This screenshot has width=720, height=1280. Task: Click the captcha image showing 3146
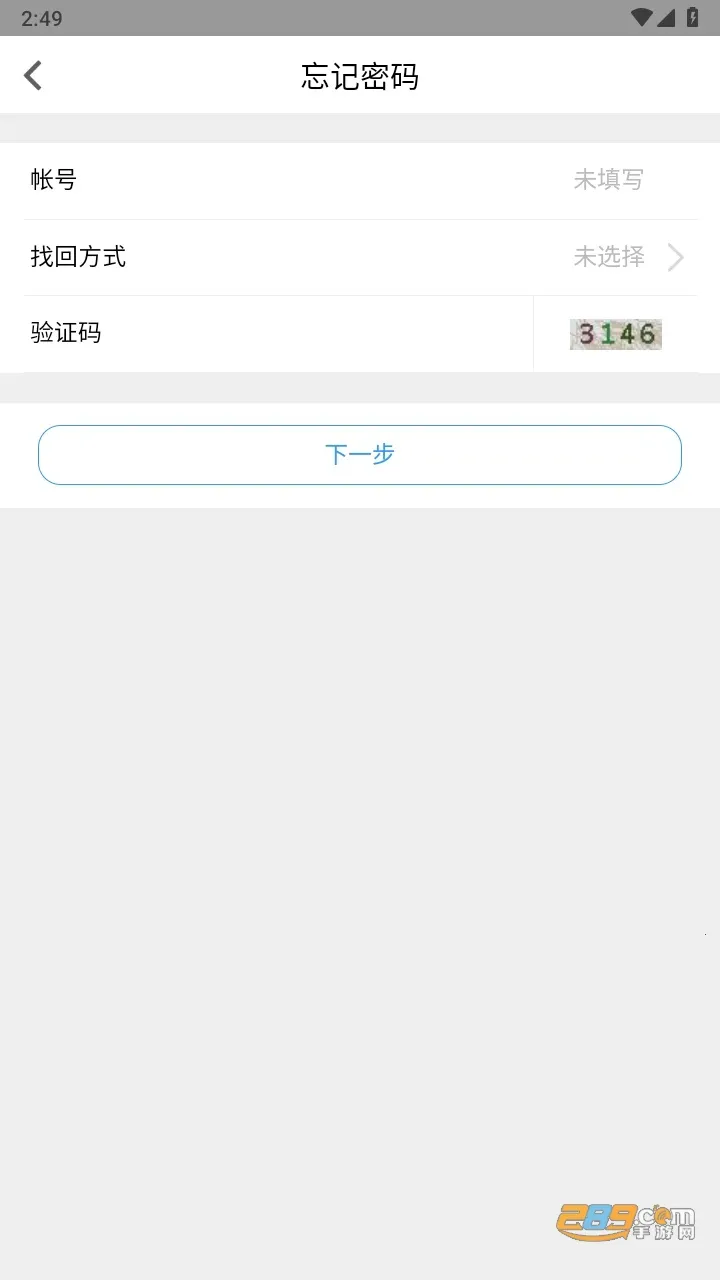(616, 333)
